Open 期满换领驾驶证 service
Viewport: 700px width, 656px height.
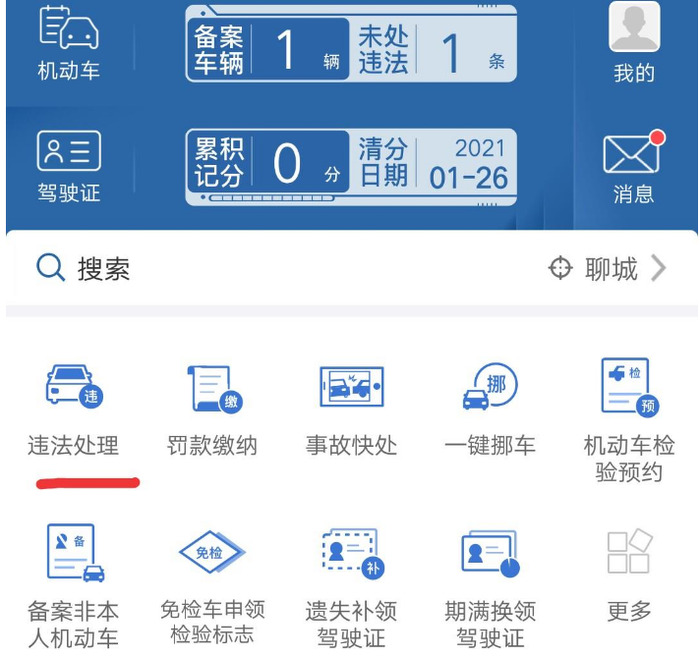(490, 582)
